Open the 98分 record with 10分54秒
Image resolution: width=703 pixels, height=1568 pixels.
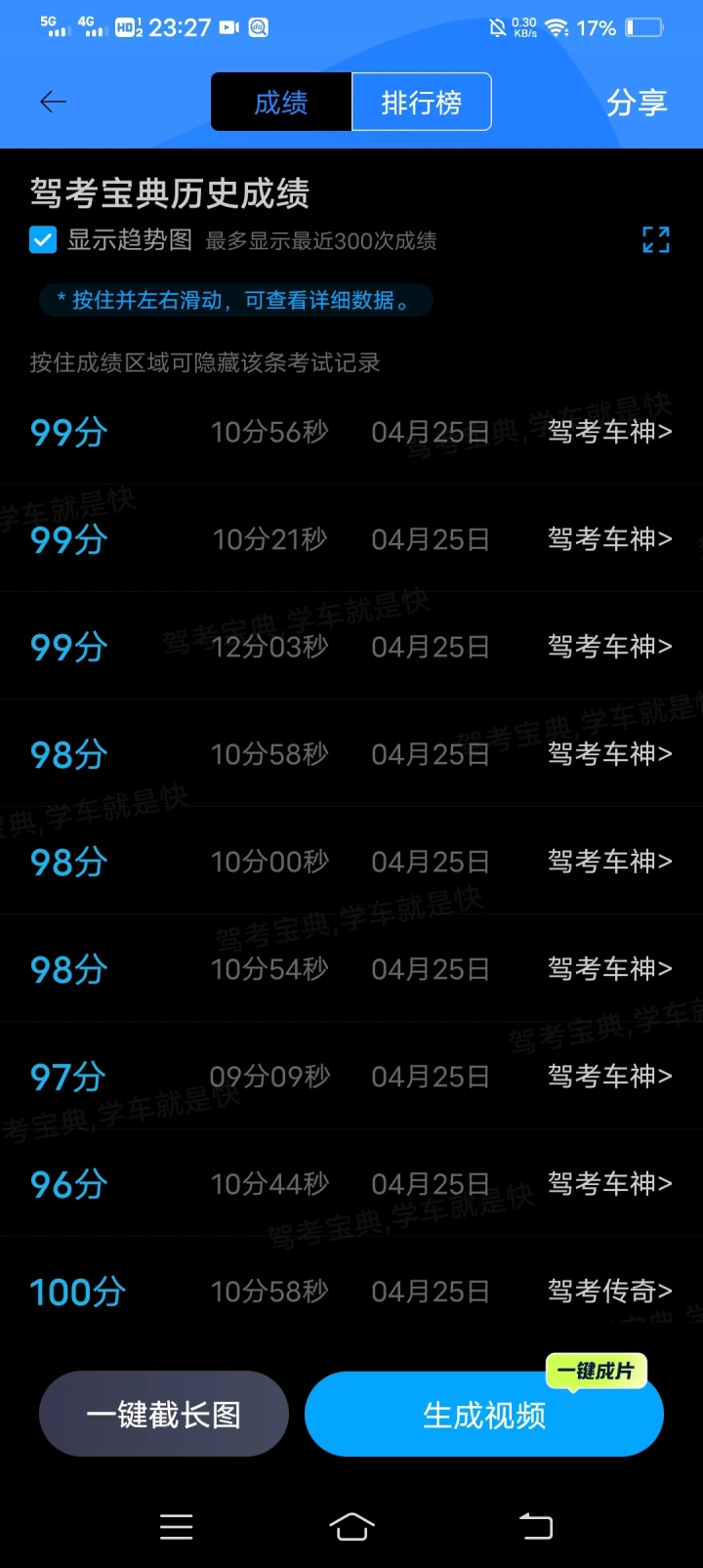point(351,969)
